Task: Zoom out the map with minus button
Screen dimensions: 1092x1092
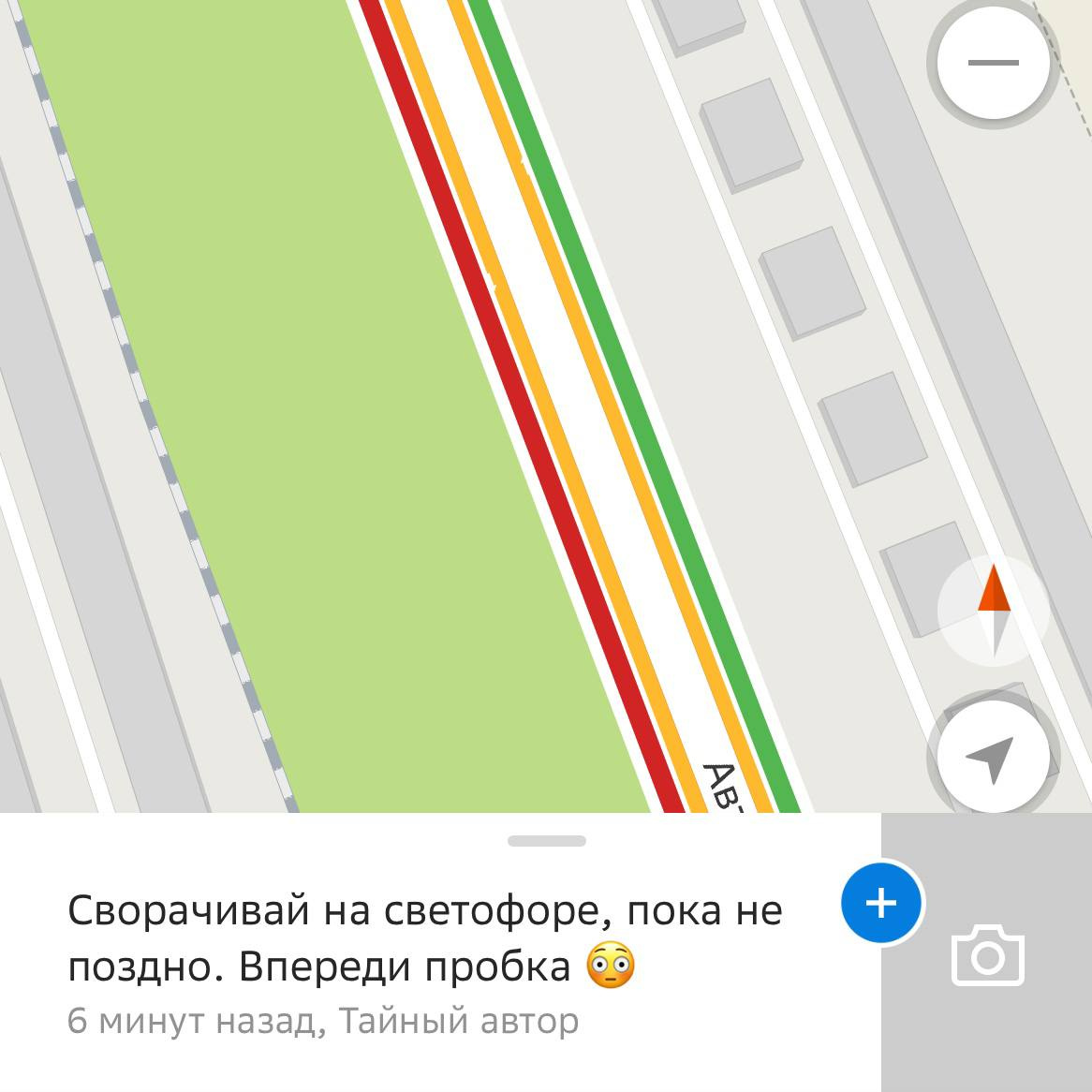Action: pos(993,63)
